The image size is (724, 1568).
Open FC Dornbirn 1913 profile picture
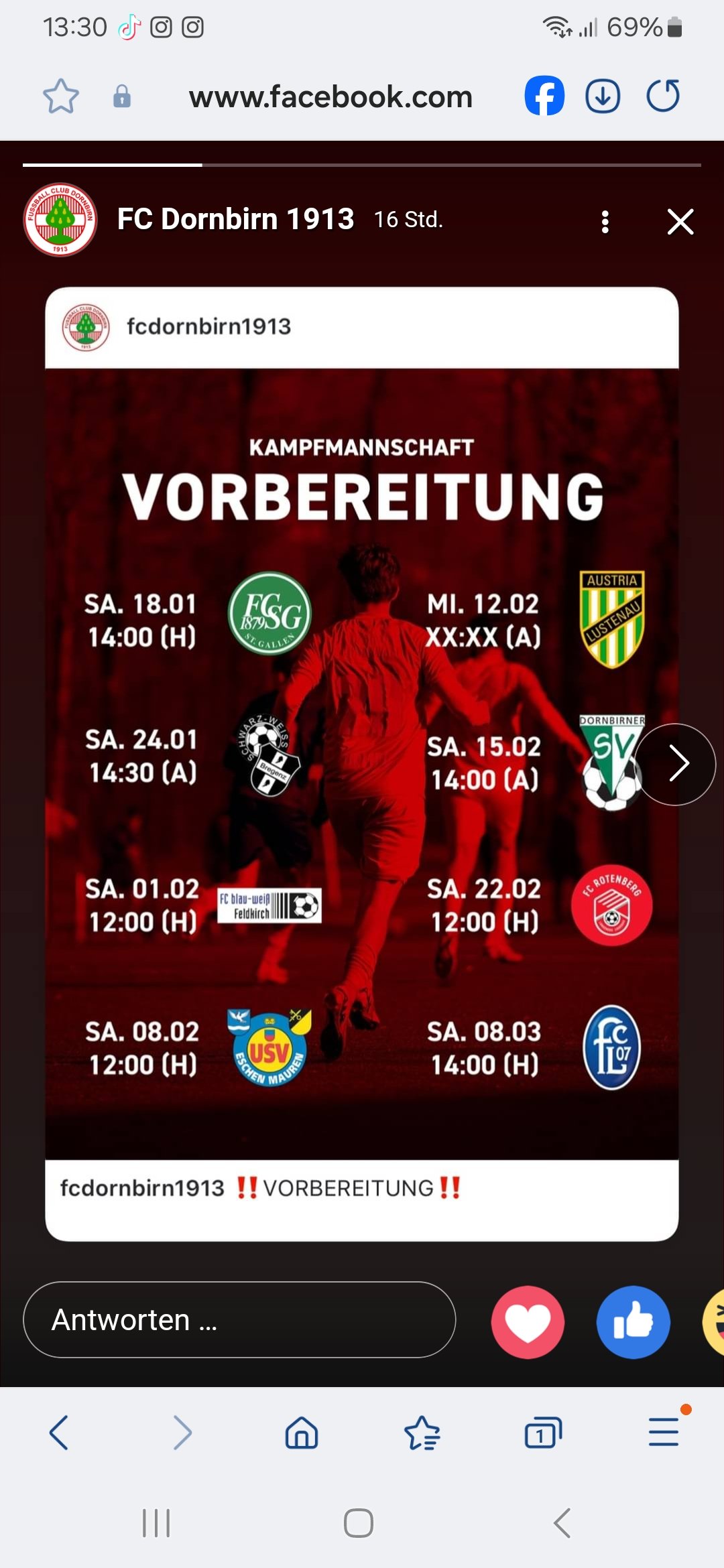(60, 220)
